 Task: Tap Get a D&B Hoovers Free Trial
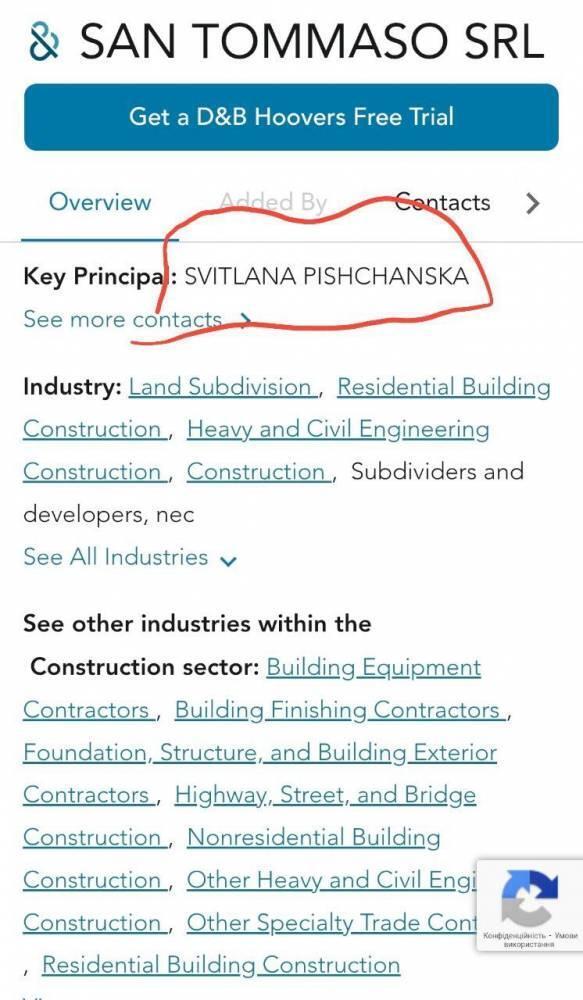click(291, 117)
